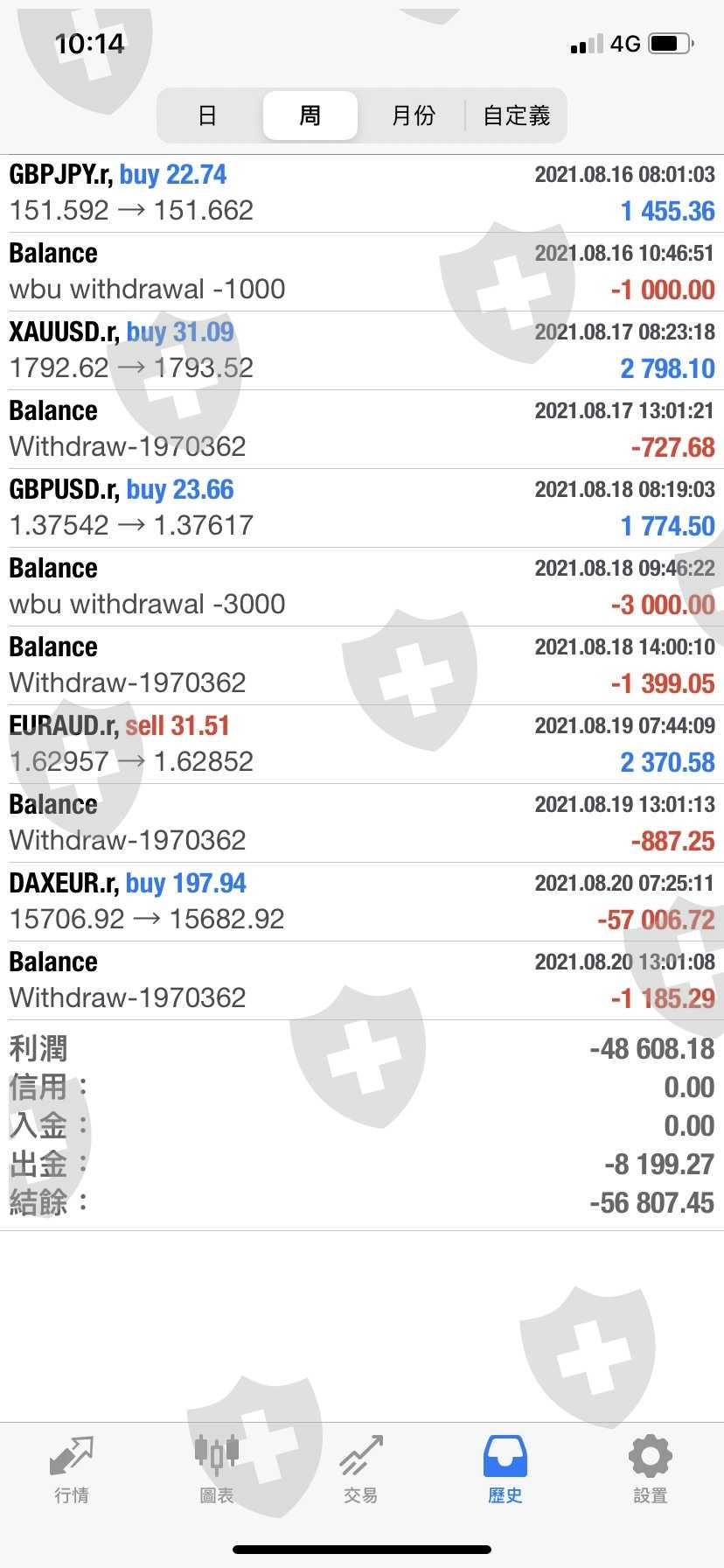Expand the EURAUD.r sell 31.51 trade
This screenshot has width=724, height=1568.
362,745
